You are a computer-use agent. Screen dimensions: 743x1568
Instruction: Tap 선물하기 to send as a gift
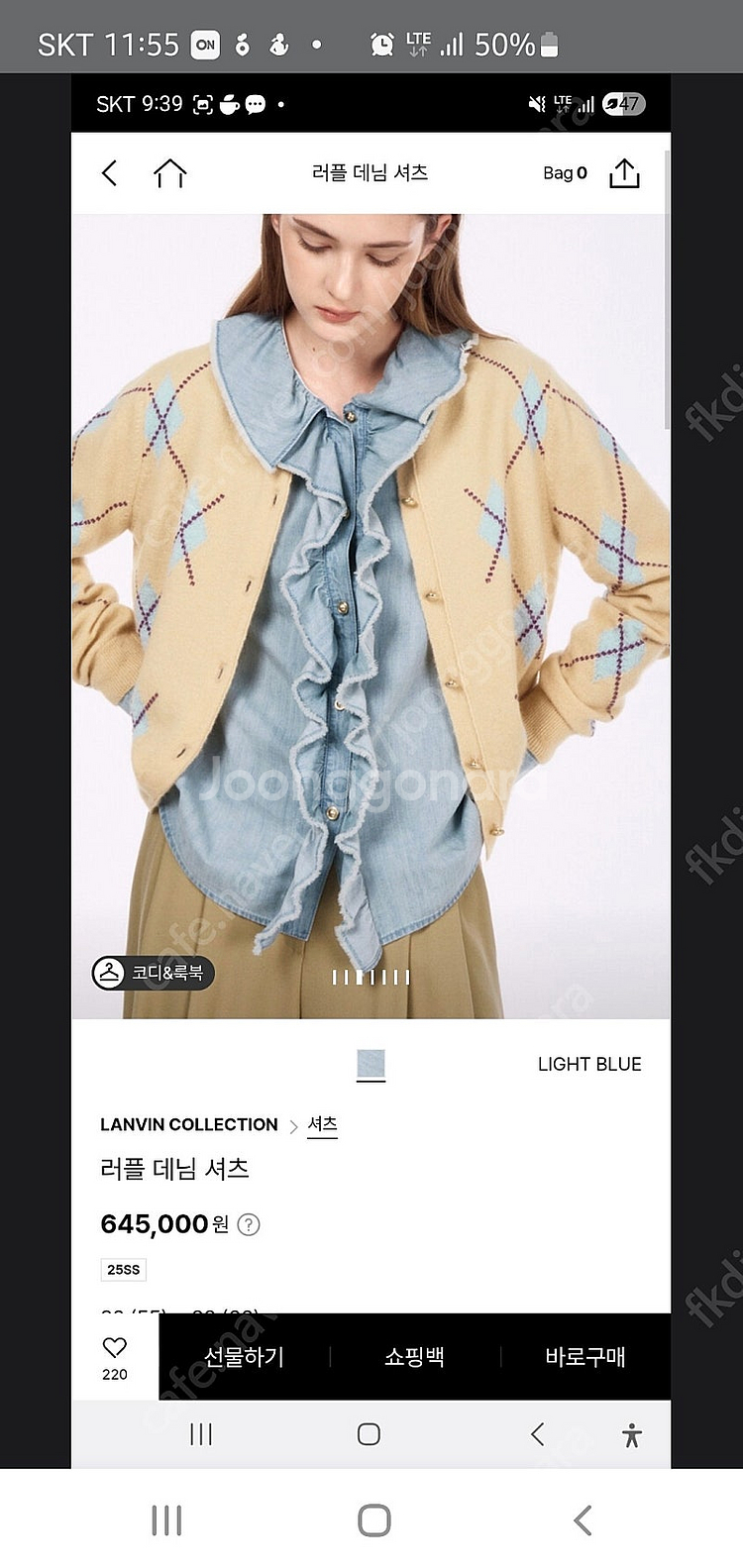(244, 1357)
